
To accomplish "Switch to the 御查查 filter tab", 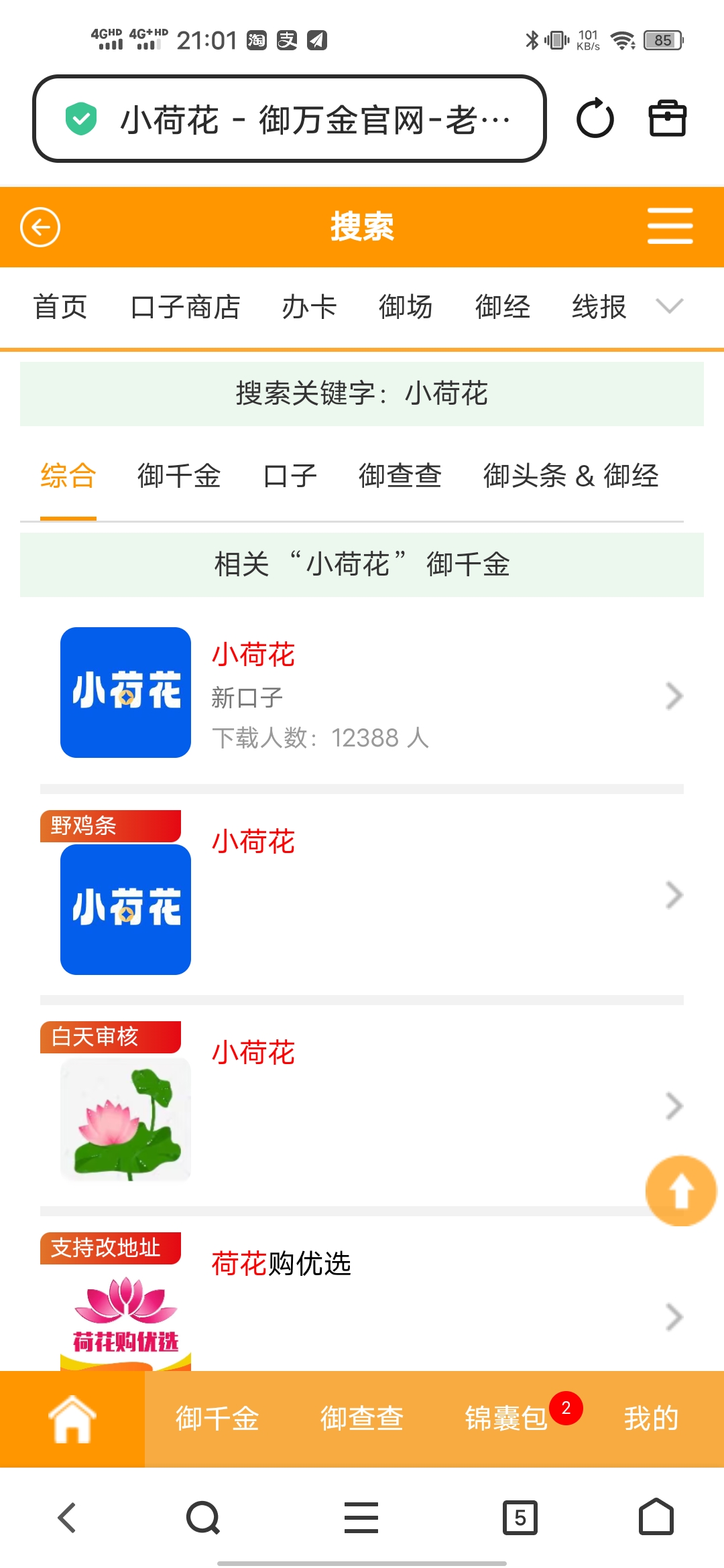I will [x=400, y=476].
